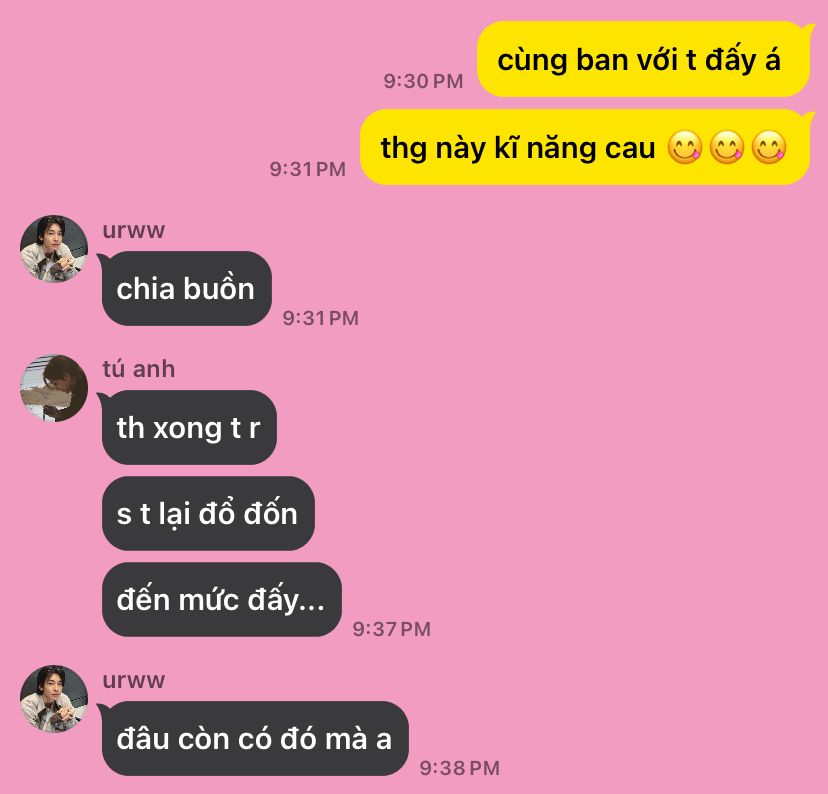View urww's avatar beside "đâu còn có đó mà a"
Viewport: 828px width, 794px height.
pos(54,699)
